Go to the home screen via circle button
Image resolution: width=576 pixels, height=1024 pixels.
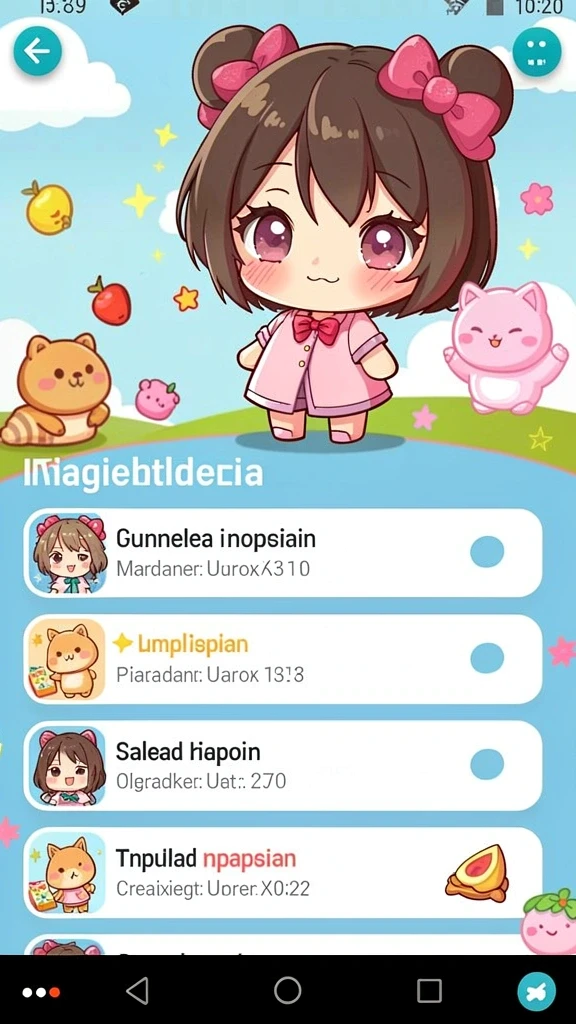click(287, 991)
